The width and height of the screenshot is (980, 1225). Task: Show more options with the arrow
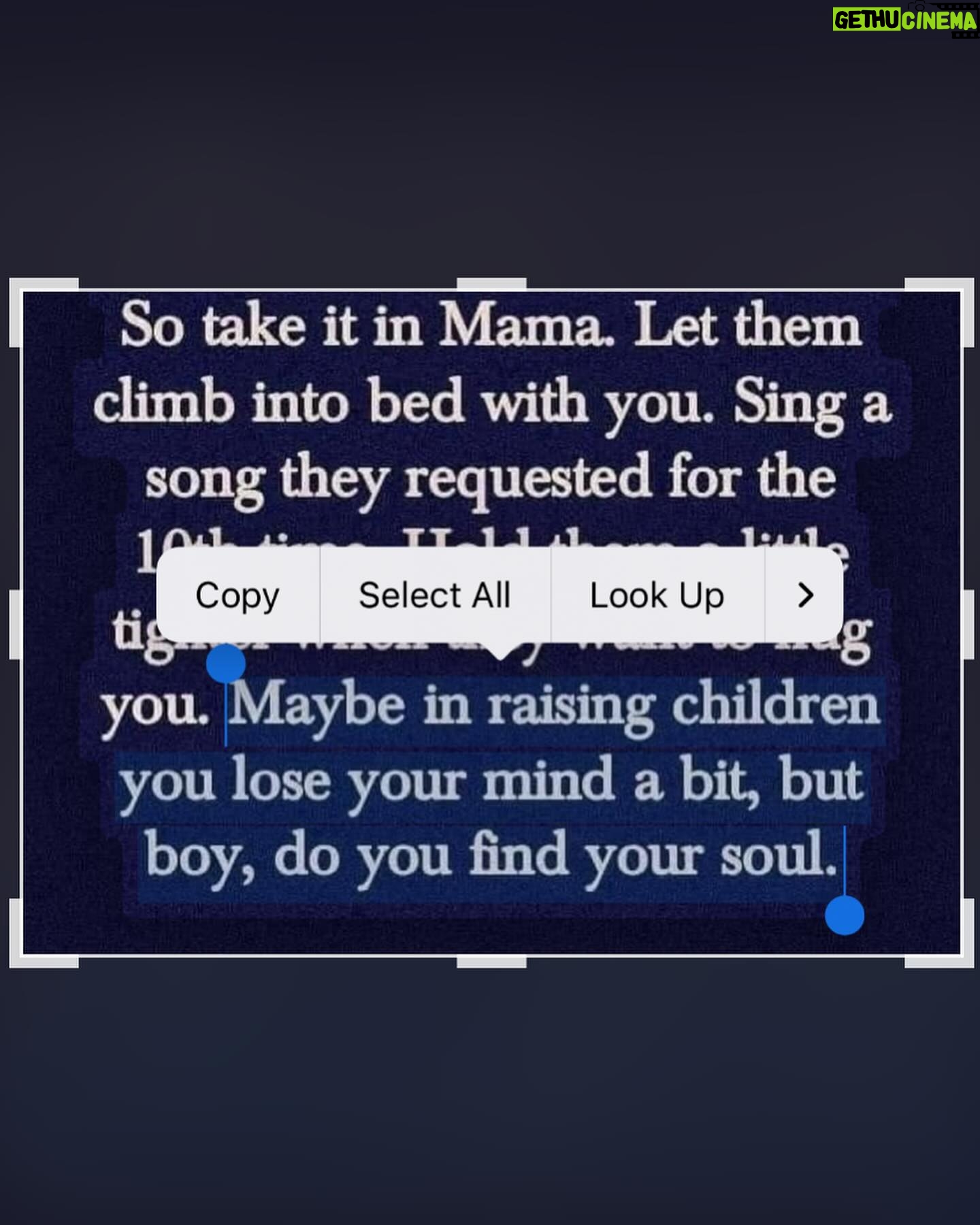pos(805,595)
